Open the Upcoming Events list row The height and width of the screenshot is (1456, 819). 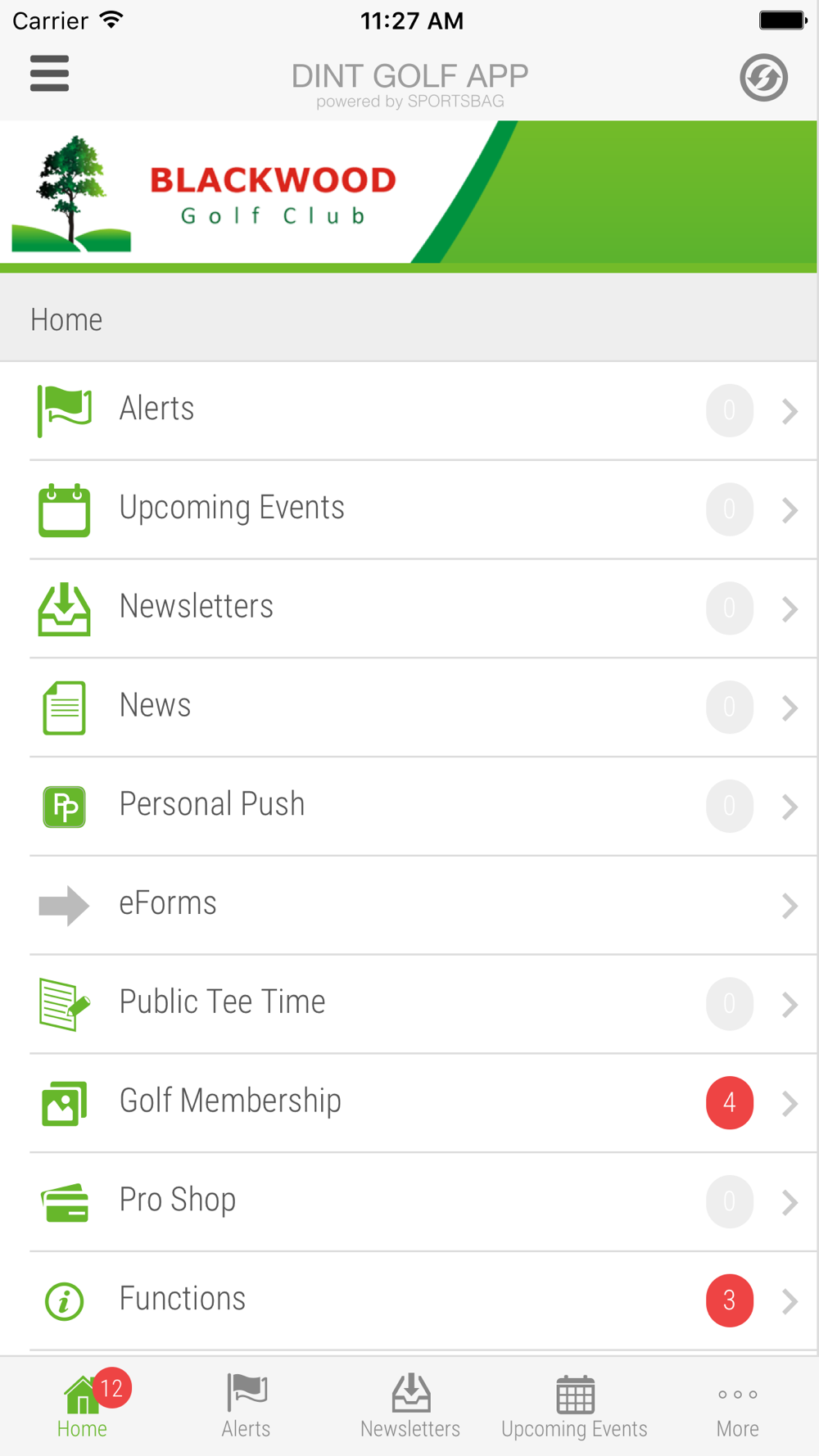tap(409, 509)
